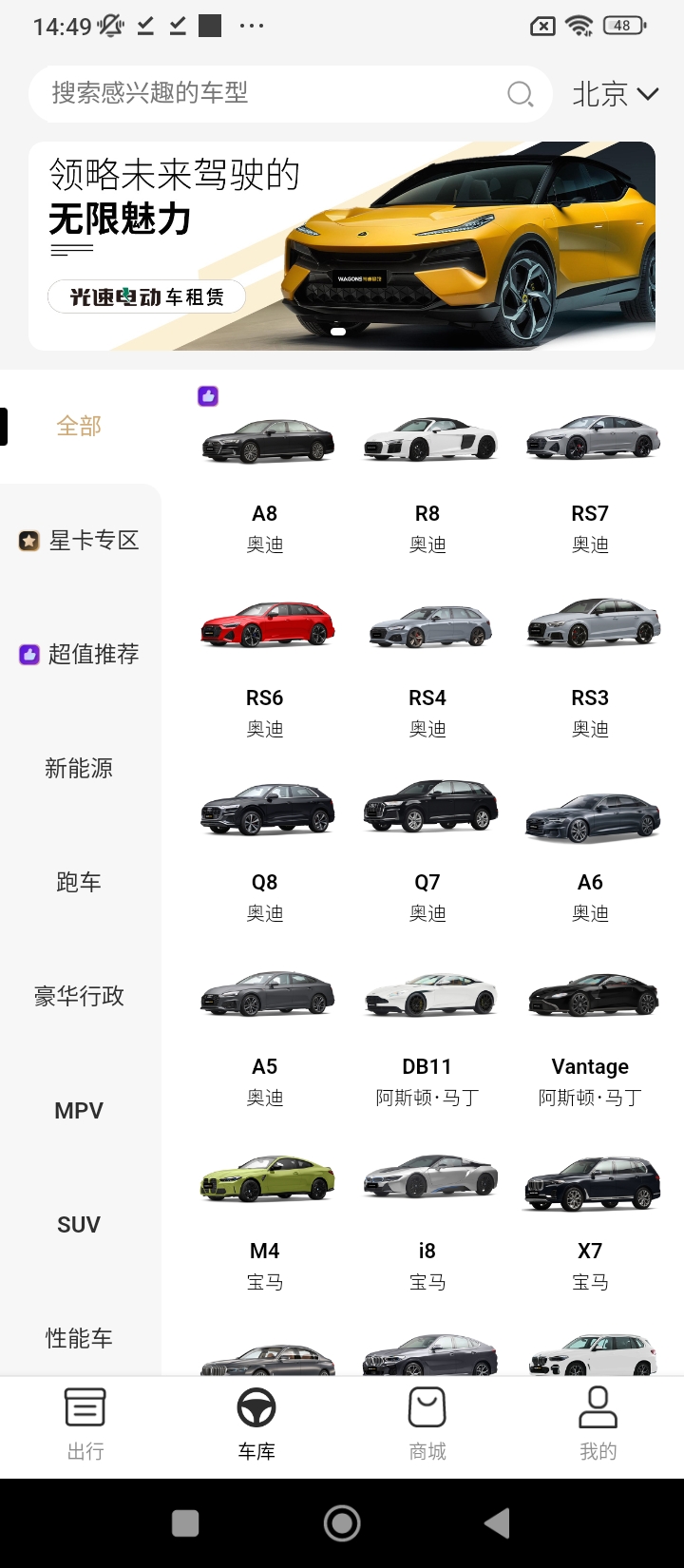The width and height of the screenshot is (684, 1568).
Task: Choose the SUV category
Action: [79, 1225]
